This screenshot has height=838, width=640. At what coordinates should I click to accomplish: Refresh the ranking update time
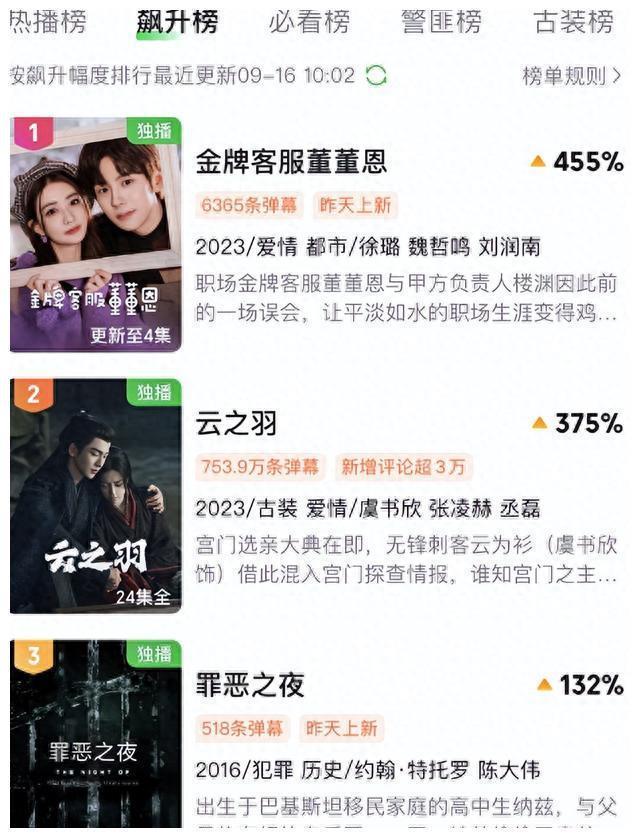(x=376, y=76)
